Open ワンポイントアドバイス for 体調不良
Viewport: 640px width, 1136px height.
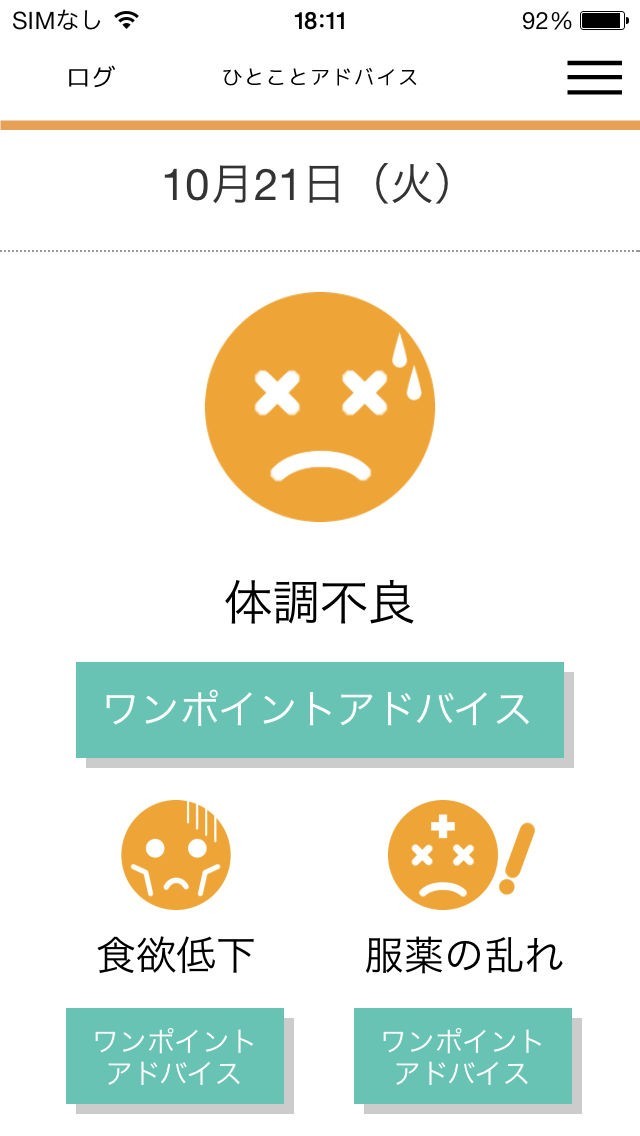[x=320, y=709]
